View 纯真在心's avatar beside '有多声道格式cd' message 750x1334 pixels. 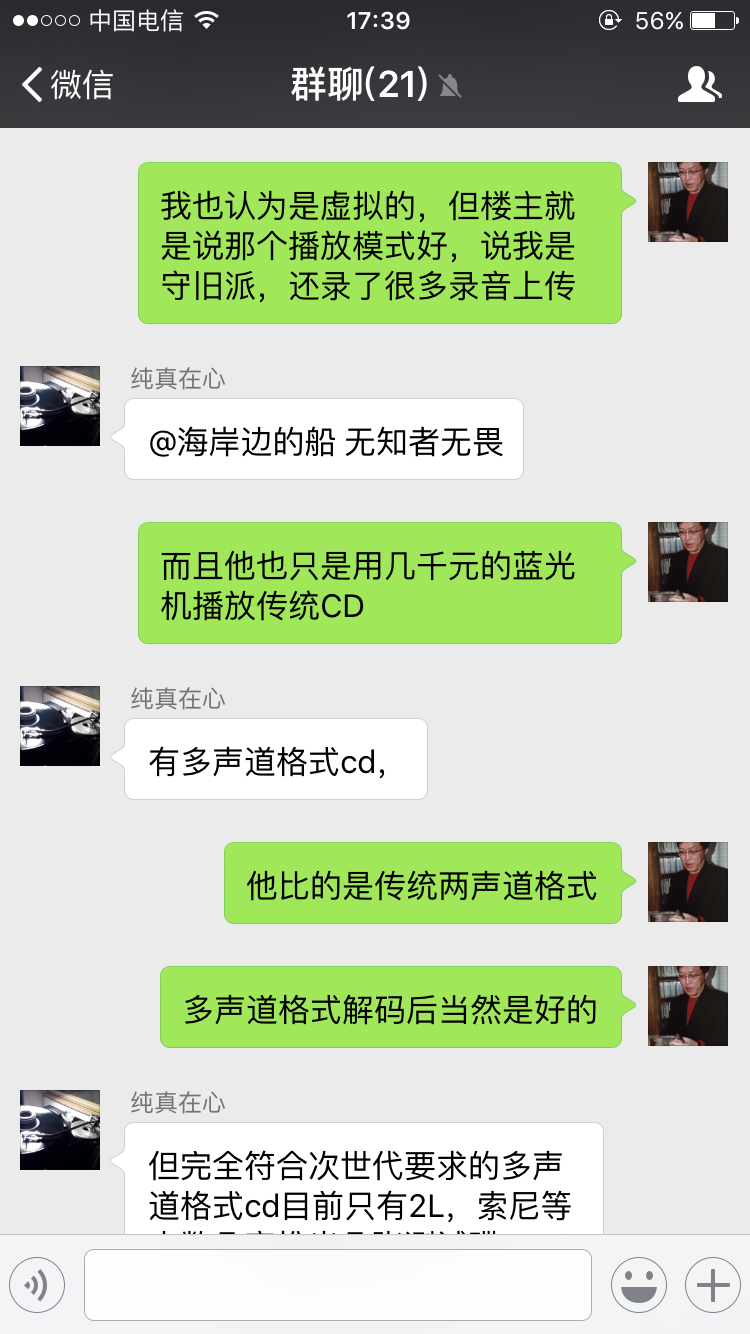click(x=60, y=726)
